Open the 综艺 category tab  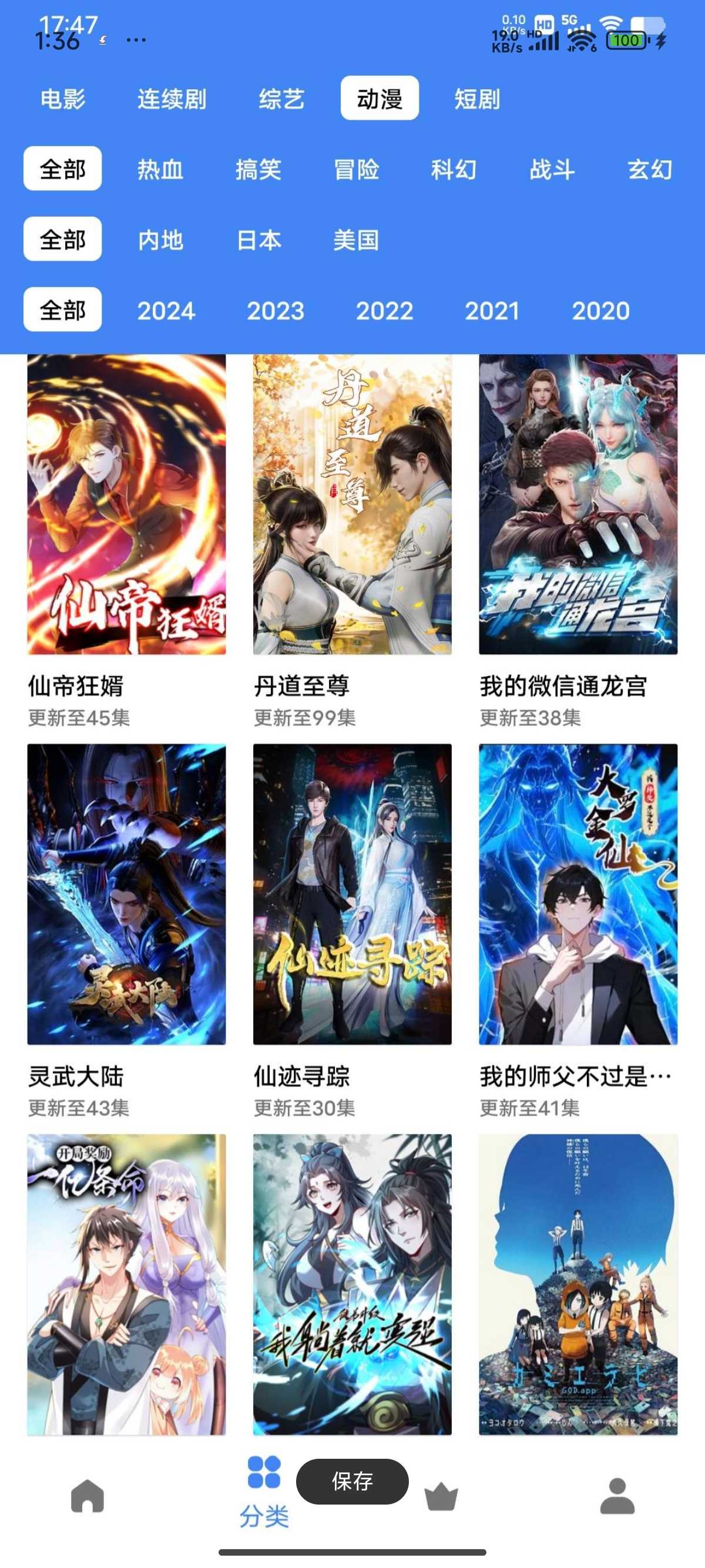pos(281,99)
